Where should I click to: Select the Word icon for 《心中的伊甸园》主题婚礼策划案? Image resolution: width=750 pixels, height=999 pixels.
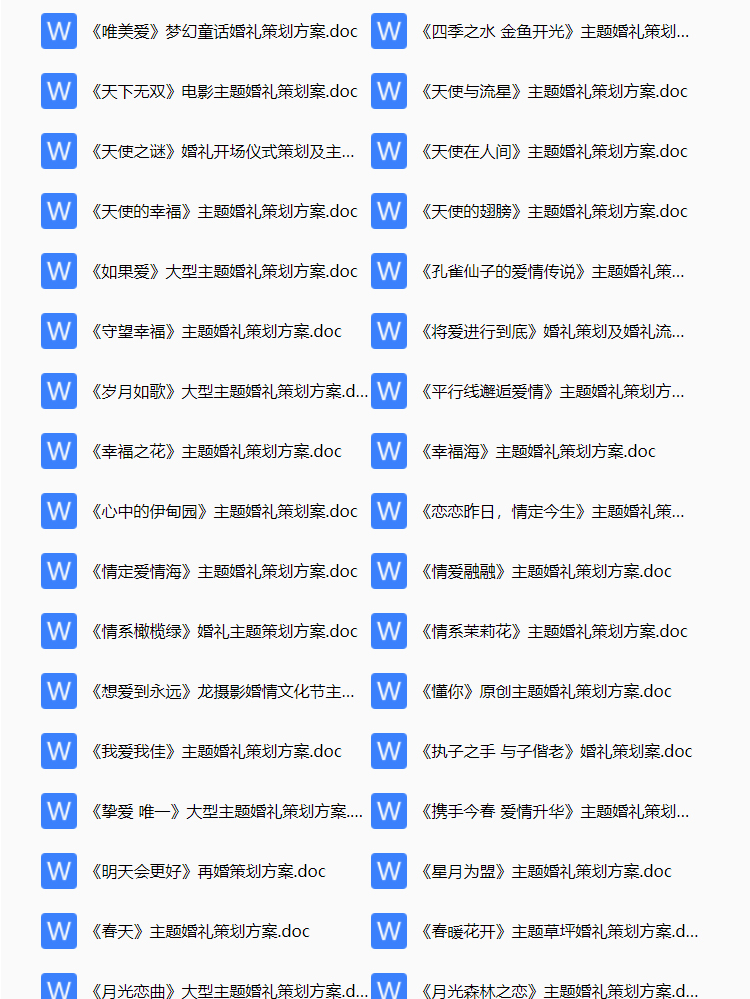pos(58,511)
